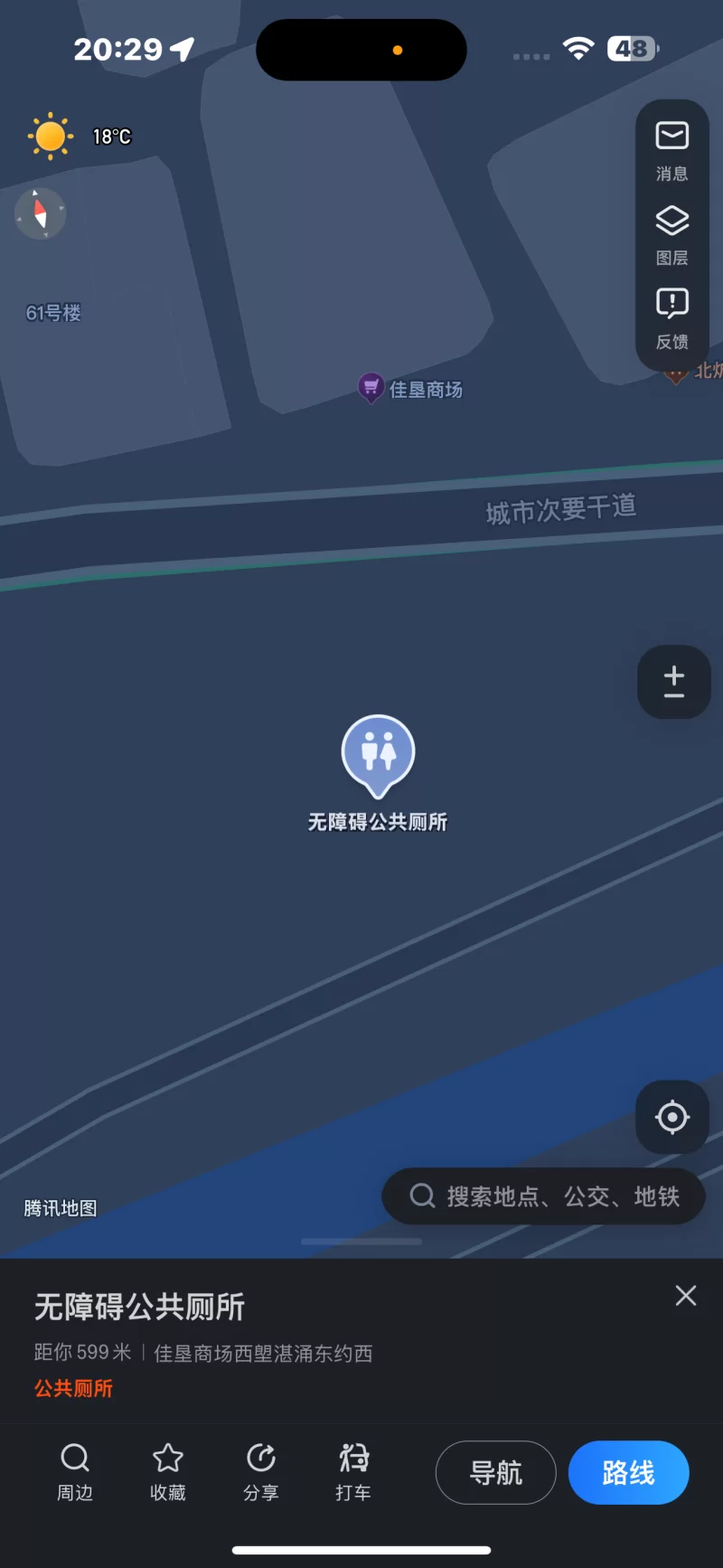The height and width of the screenshot is (1568, 723).
Task: Tap the 无障碍公共厕所 map pin
Action: click(x=378, y=754)
